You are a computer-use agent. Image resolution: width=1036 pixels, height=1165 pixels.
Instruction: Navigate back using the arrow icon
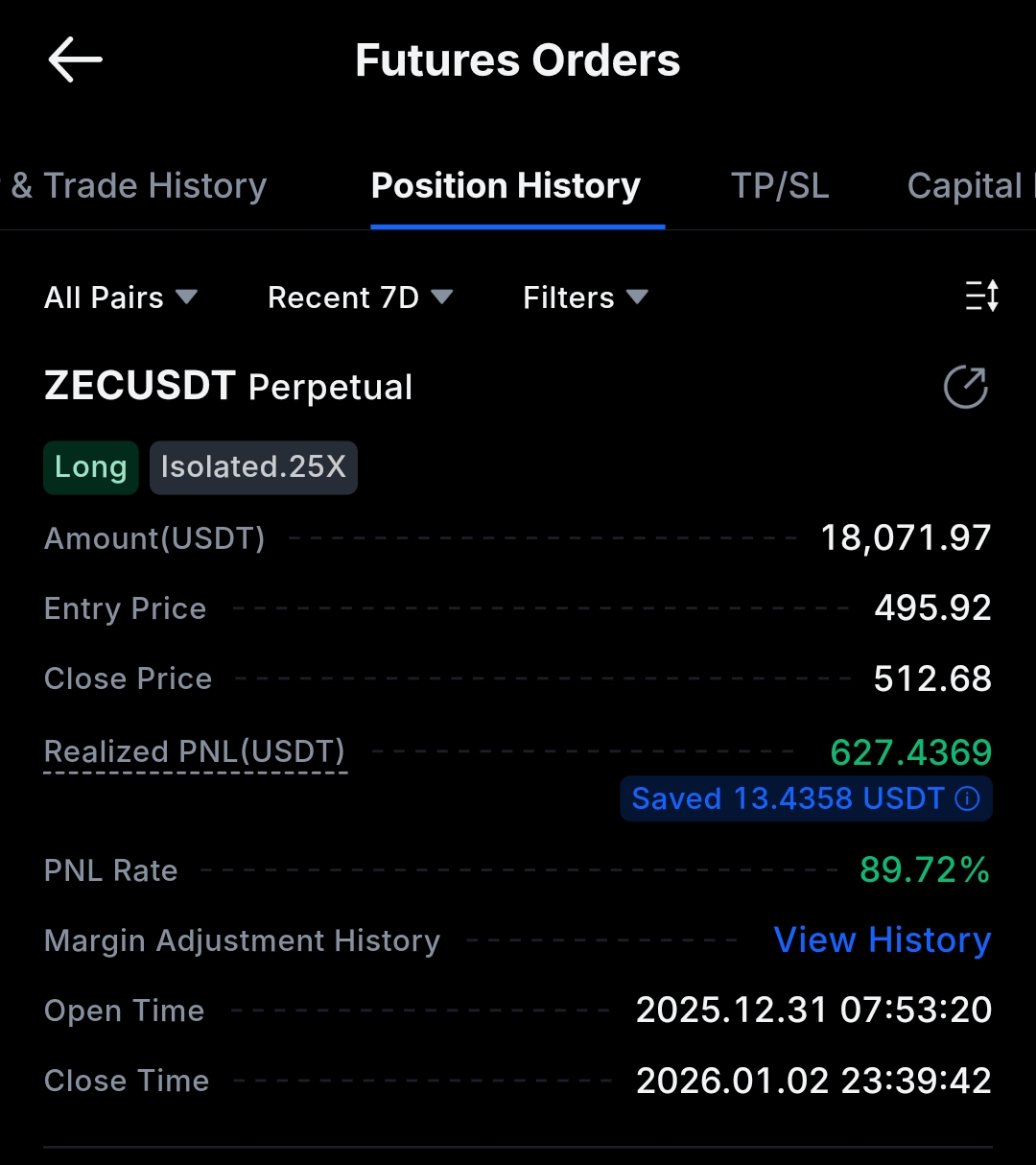coord(75,59)
